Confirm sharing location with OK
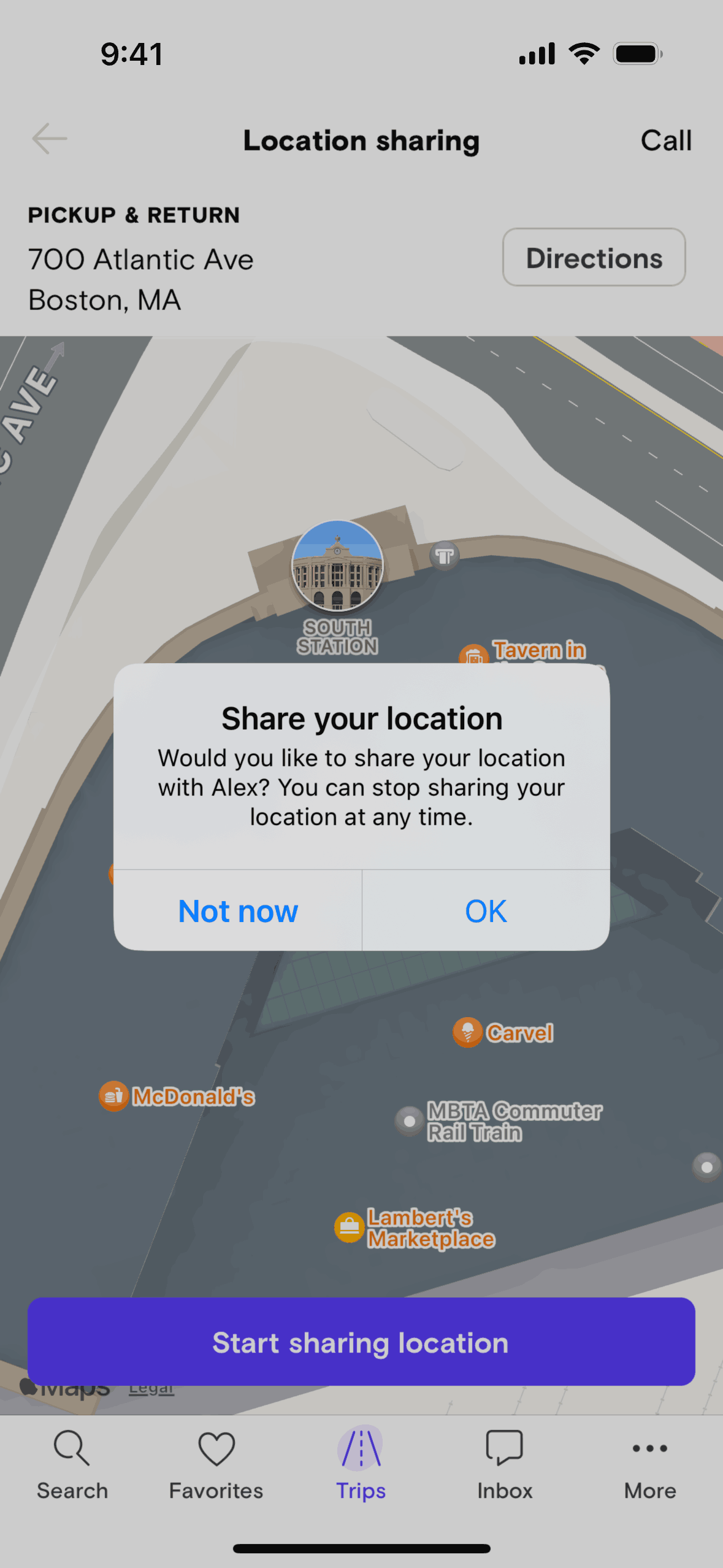The image size is (723, 1568). point(486,911)
